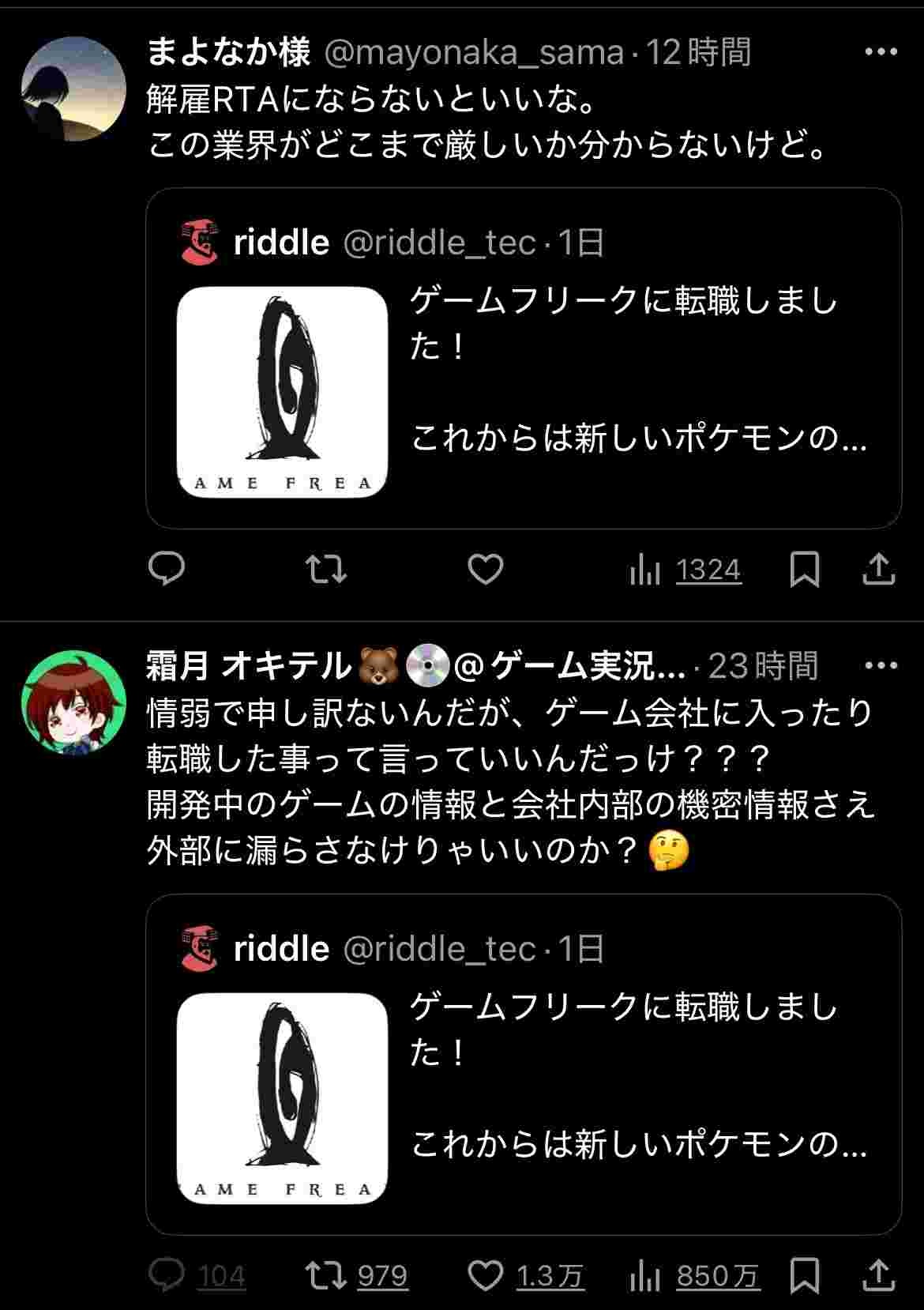
Task: View analytics for 霜月 オキテル's post
Action: tap(695, 1275)
